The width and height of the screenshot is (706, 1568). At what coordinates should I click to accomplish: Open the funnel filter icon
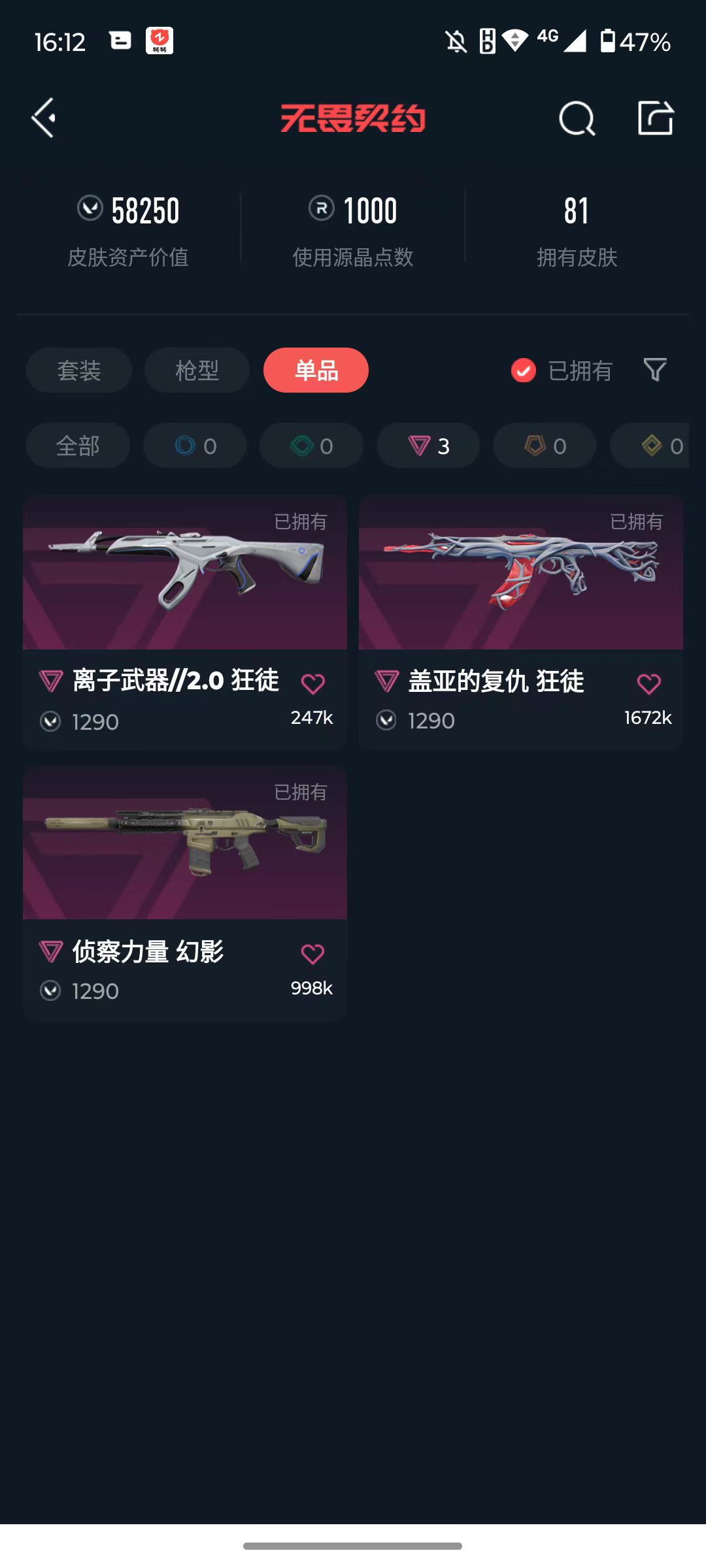pos(655,370)
